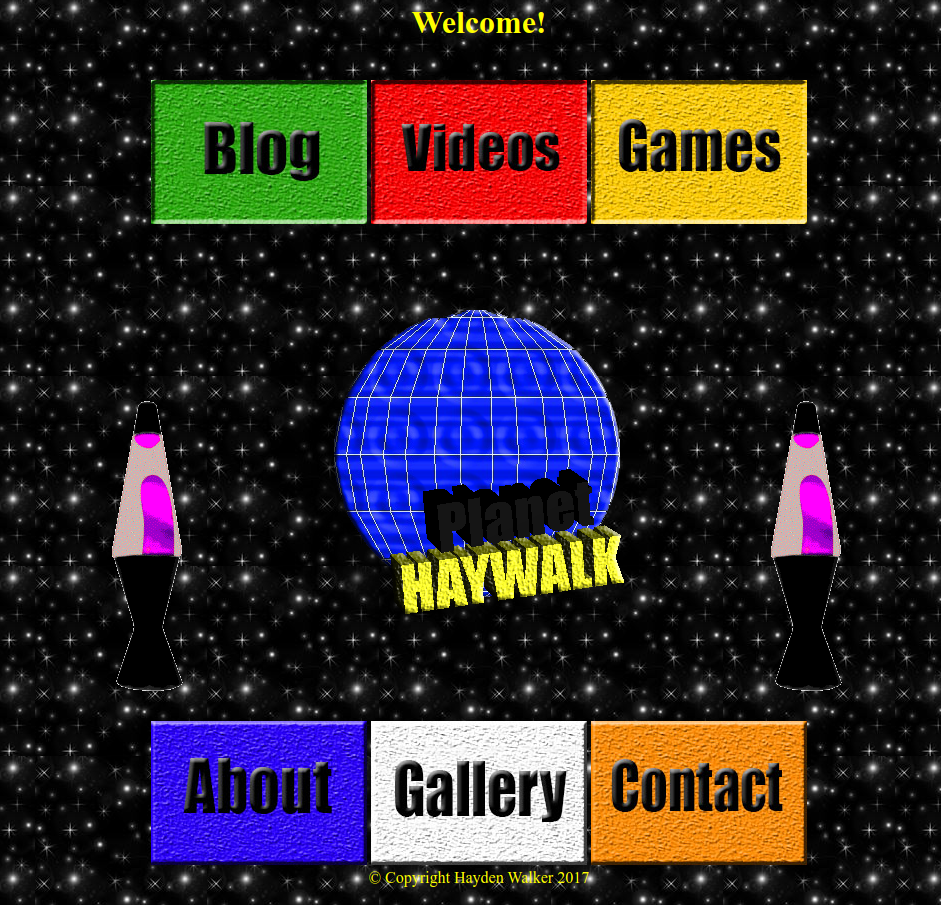This screenshot has width=941, height=905.
Task: Open the yellow Games button
Action: (699, 152)
